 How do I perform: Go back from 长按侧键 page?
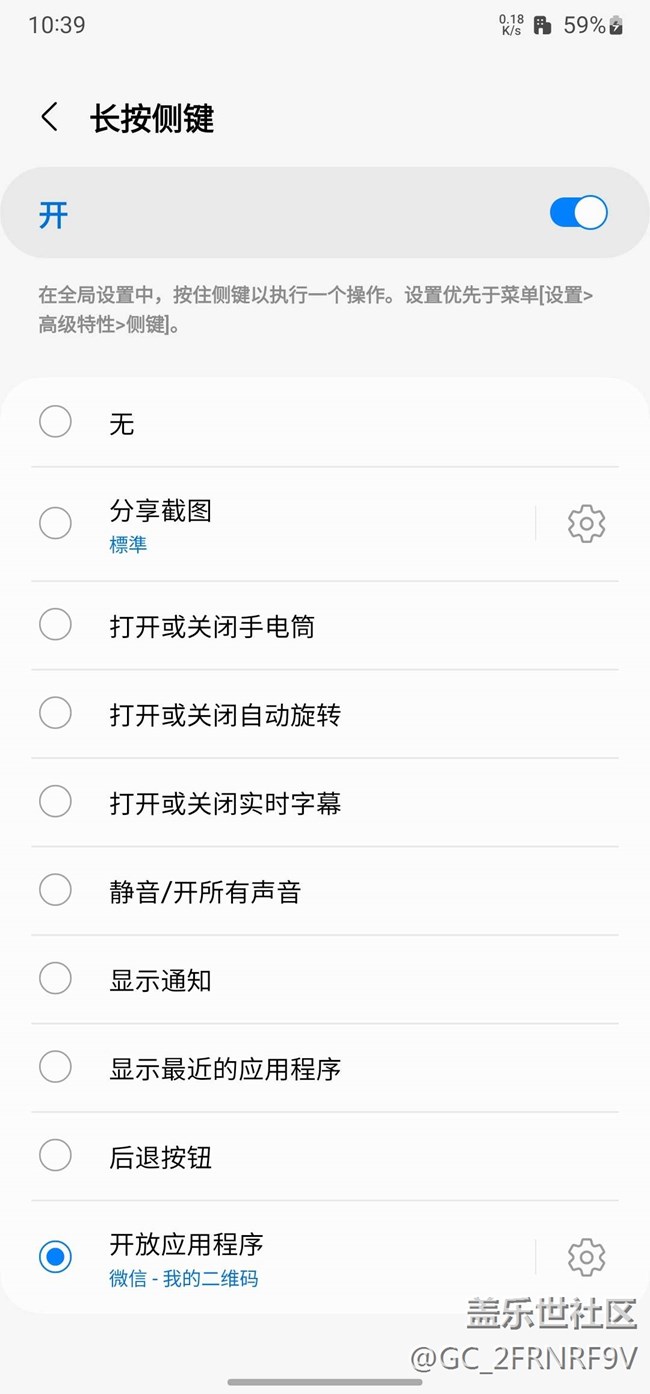50,118
